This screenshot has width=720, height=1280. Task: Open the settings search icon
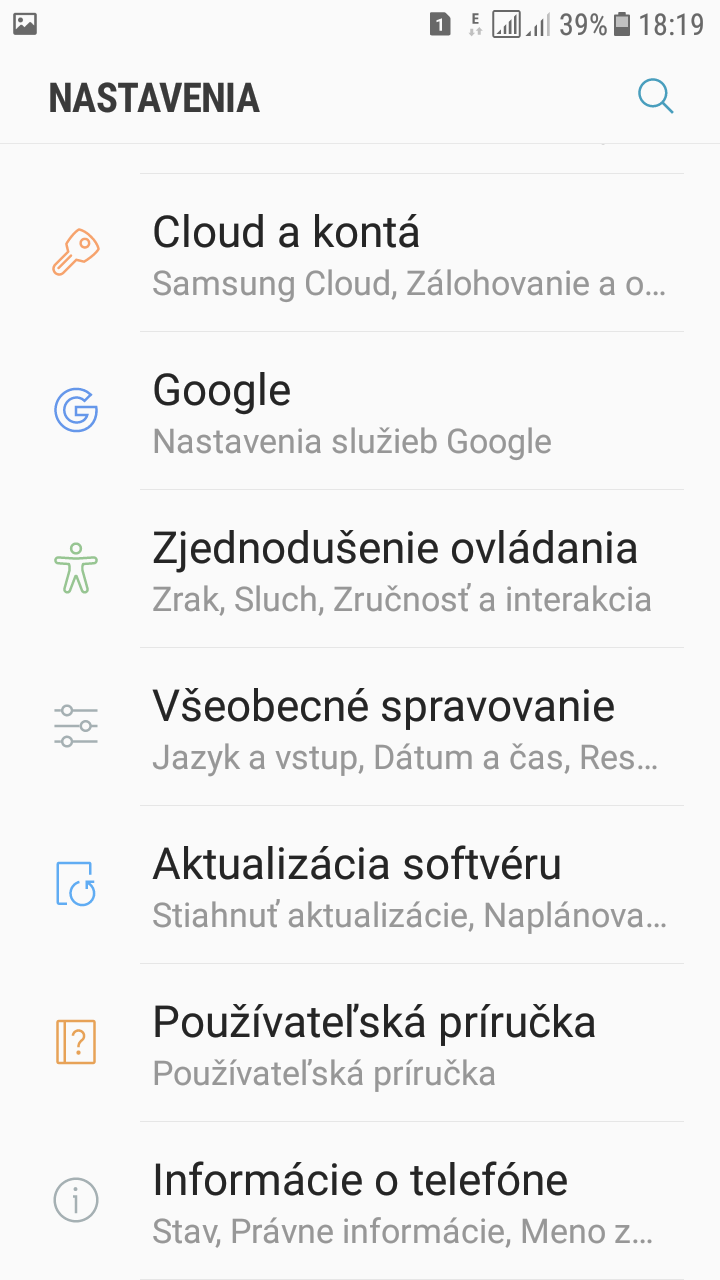click(x=656, y=97)
